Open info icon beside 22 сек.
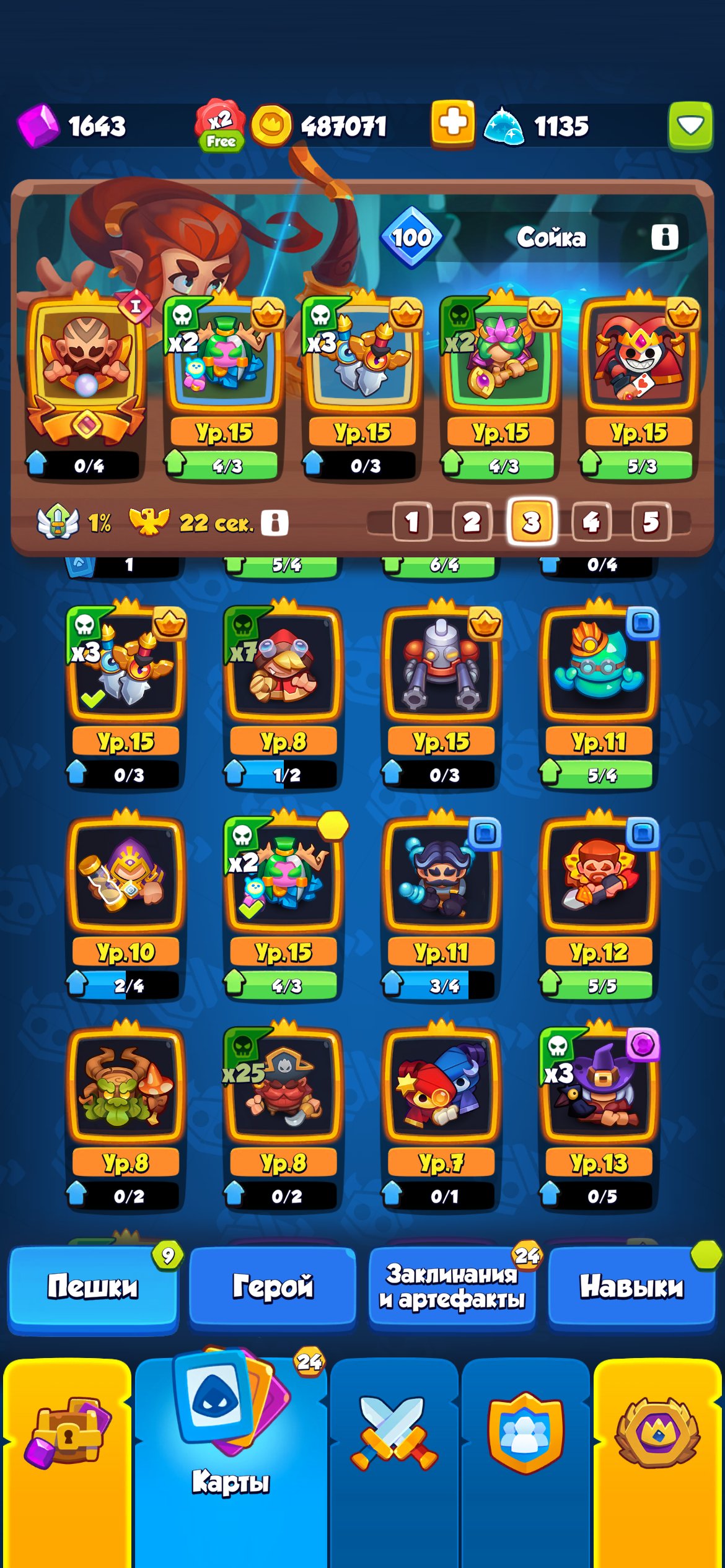Screen dimensions: 725x1568 275,523
